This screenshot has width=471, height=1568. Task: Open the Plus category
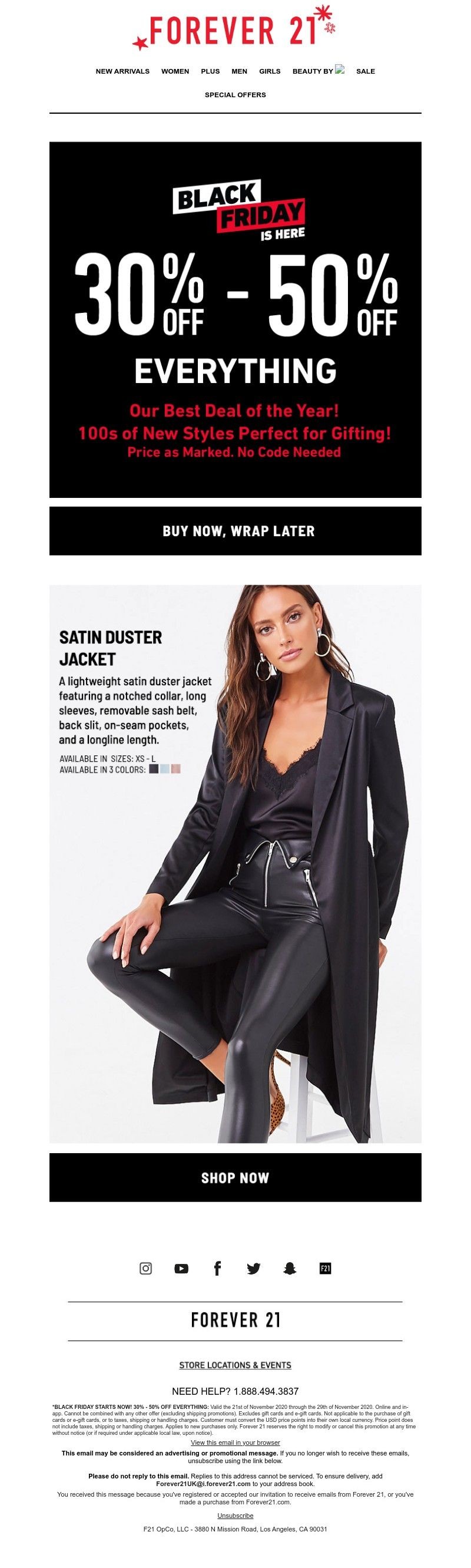210,71
